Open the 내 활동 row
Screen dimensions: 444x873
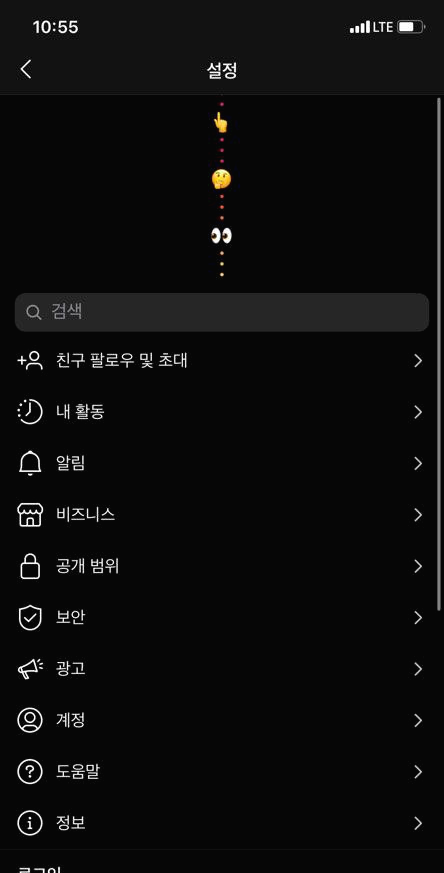click(222, 412)
